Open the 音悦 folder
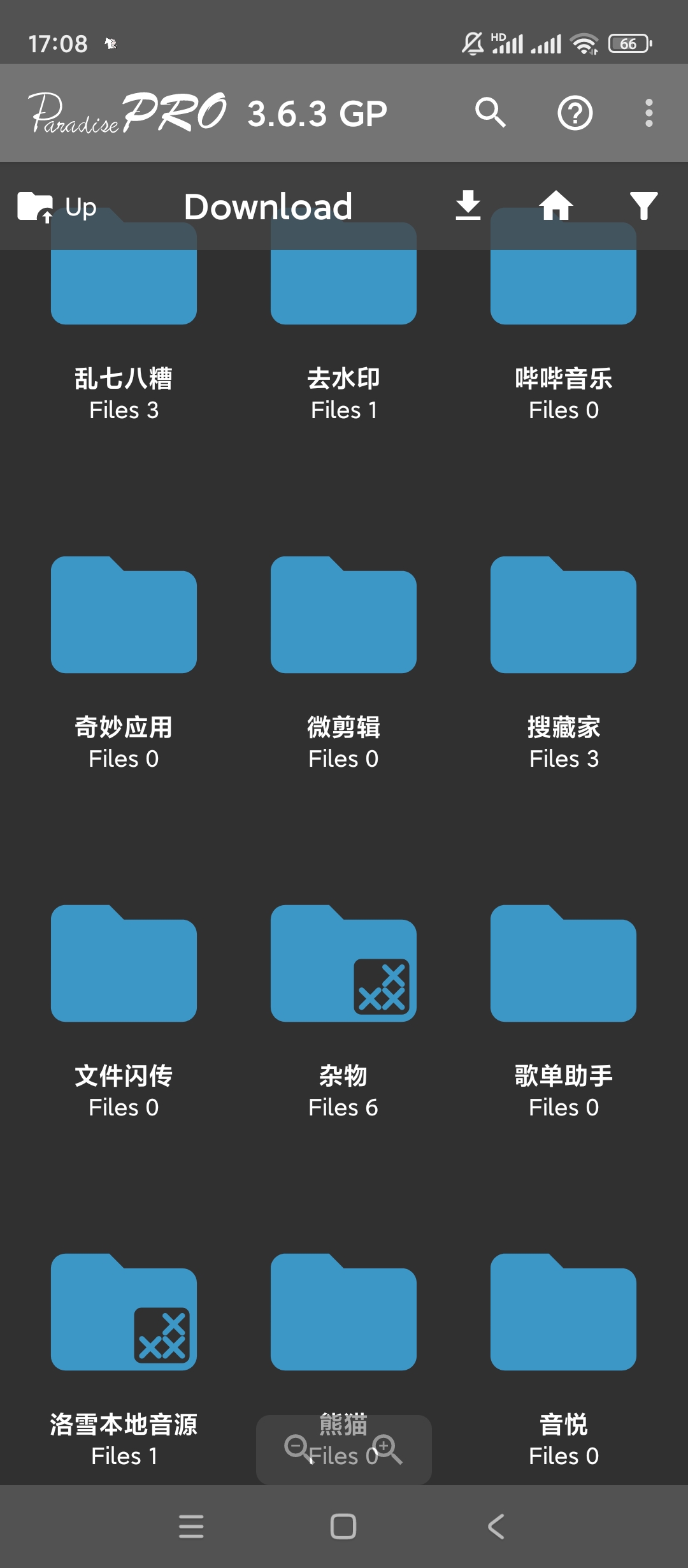Screen dimensions: 688x1568 [x=563, y=1313]
